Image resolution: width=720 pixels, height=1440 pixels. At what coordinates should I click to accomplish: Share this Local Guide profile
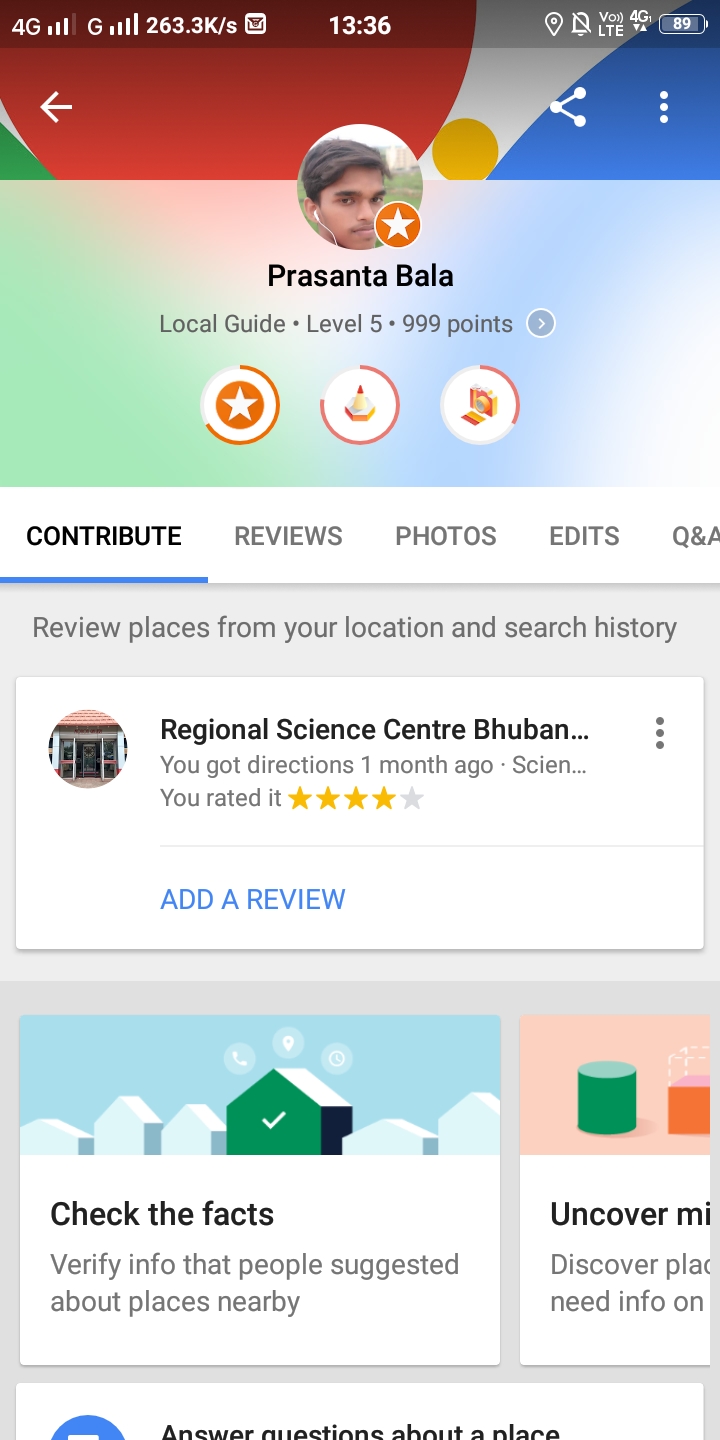(x=568, y=107)
